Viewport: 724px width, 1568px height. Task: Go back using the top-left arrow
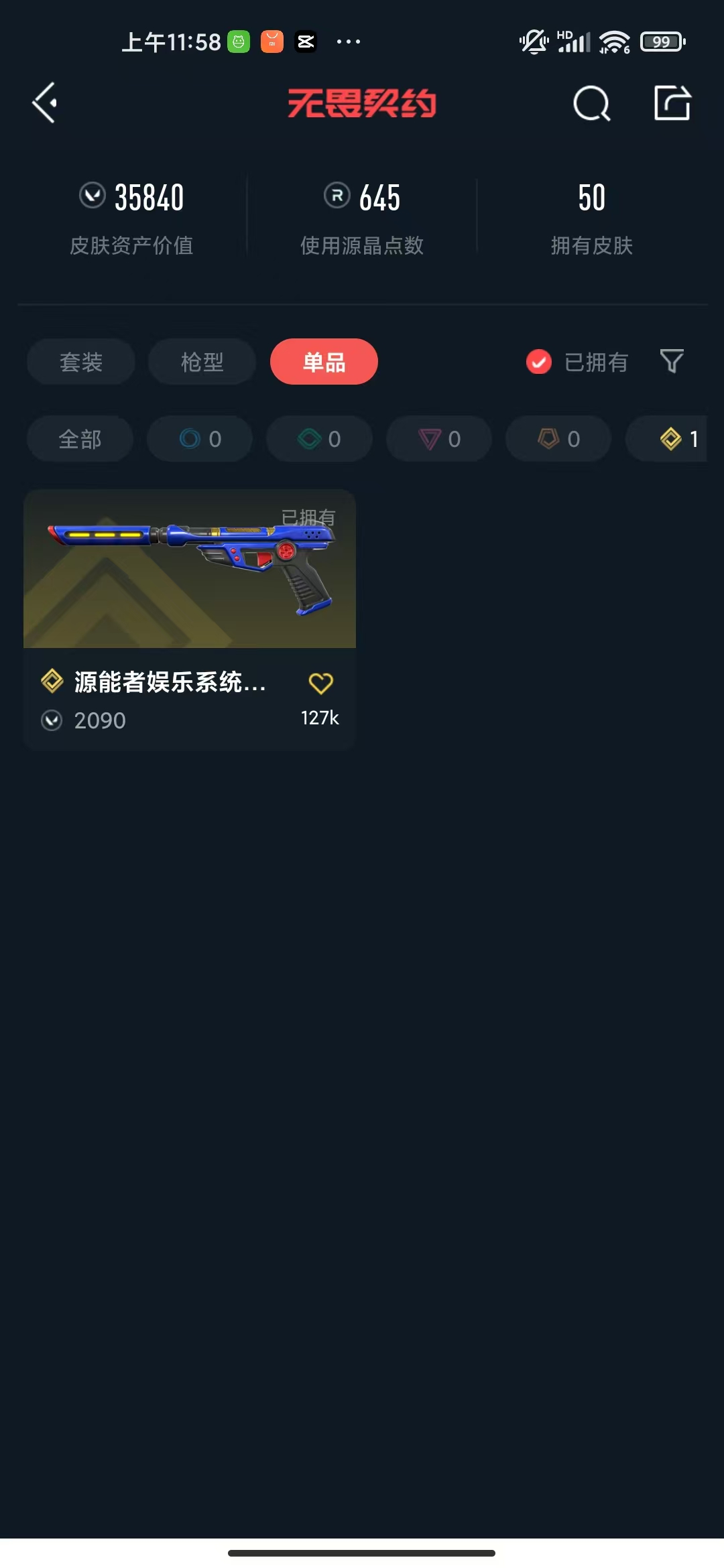click(44, 103)
